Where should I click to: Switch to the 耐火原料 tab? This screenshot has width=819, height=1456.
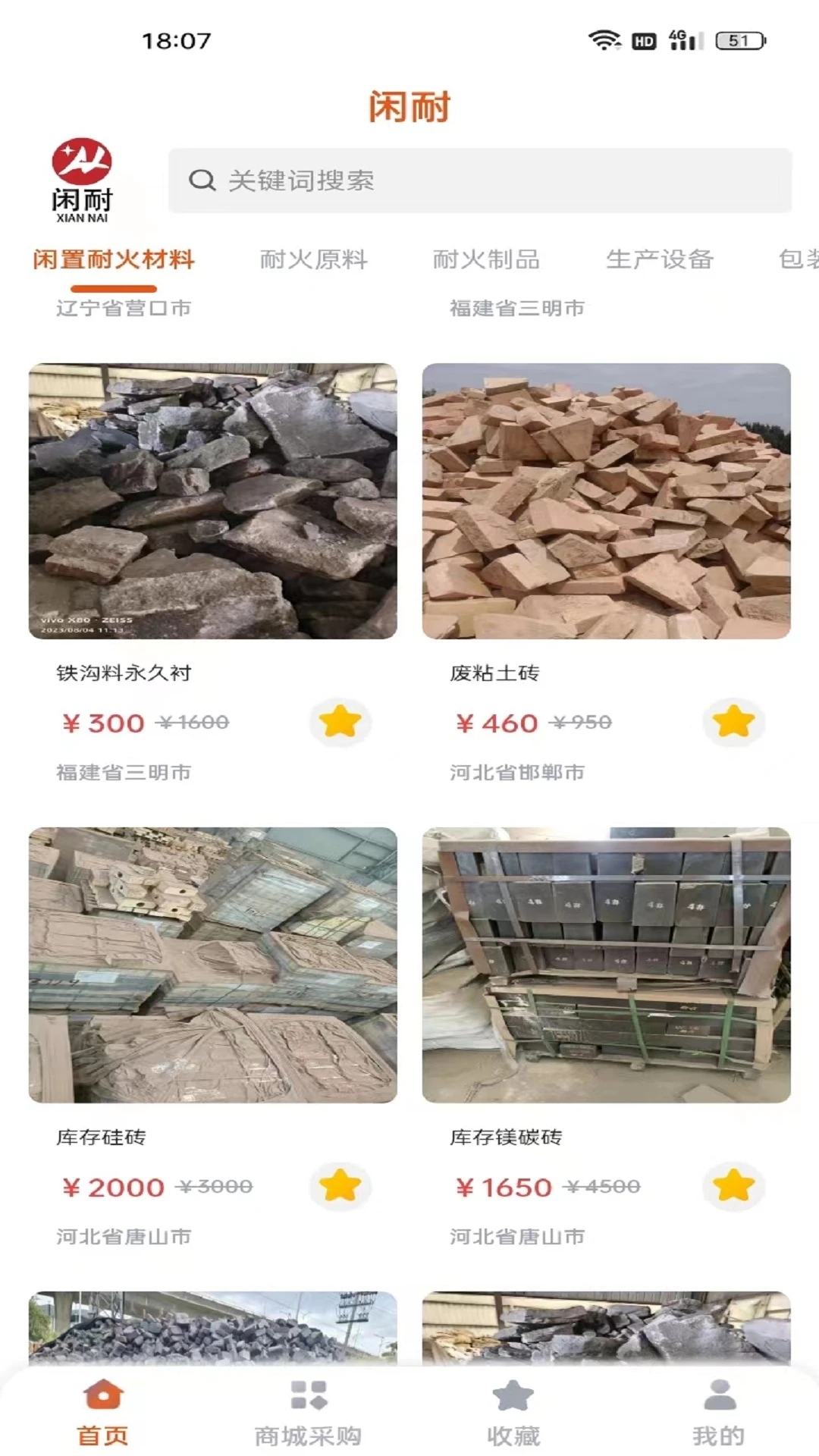pos(313,260)
